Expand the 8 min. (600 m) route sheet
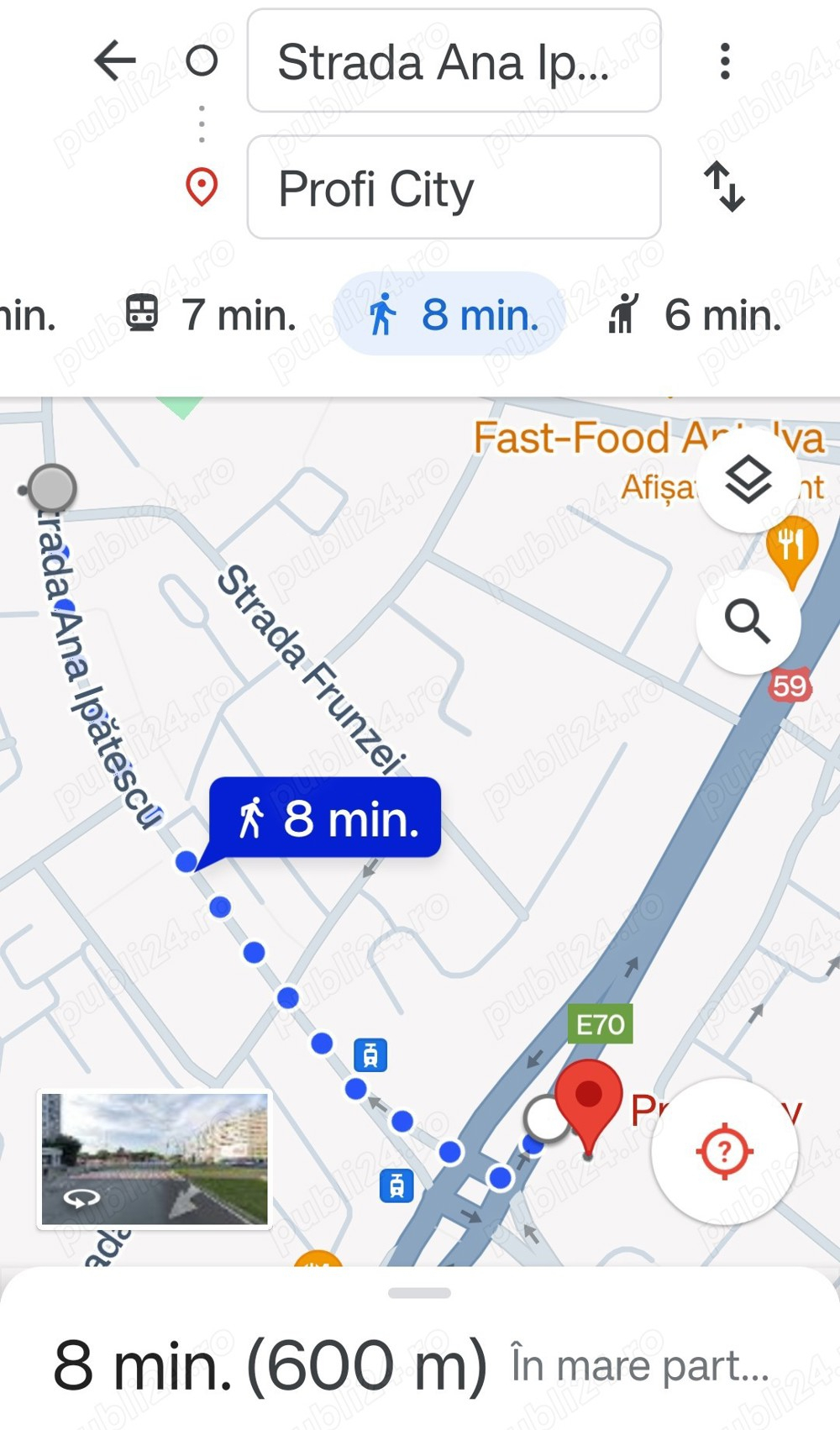The height and width of the screenshot is (1430, 840). tap(420, 1361)
